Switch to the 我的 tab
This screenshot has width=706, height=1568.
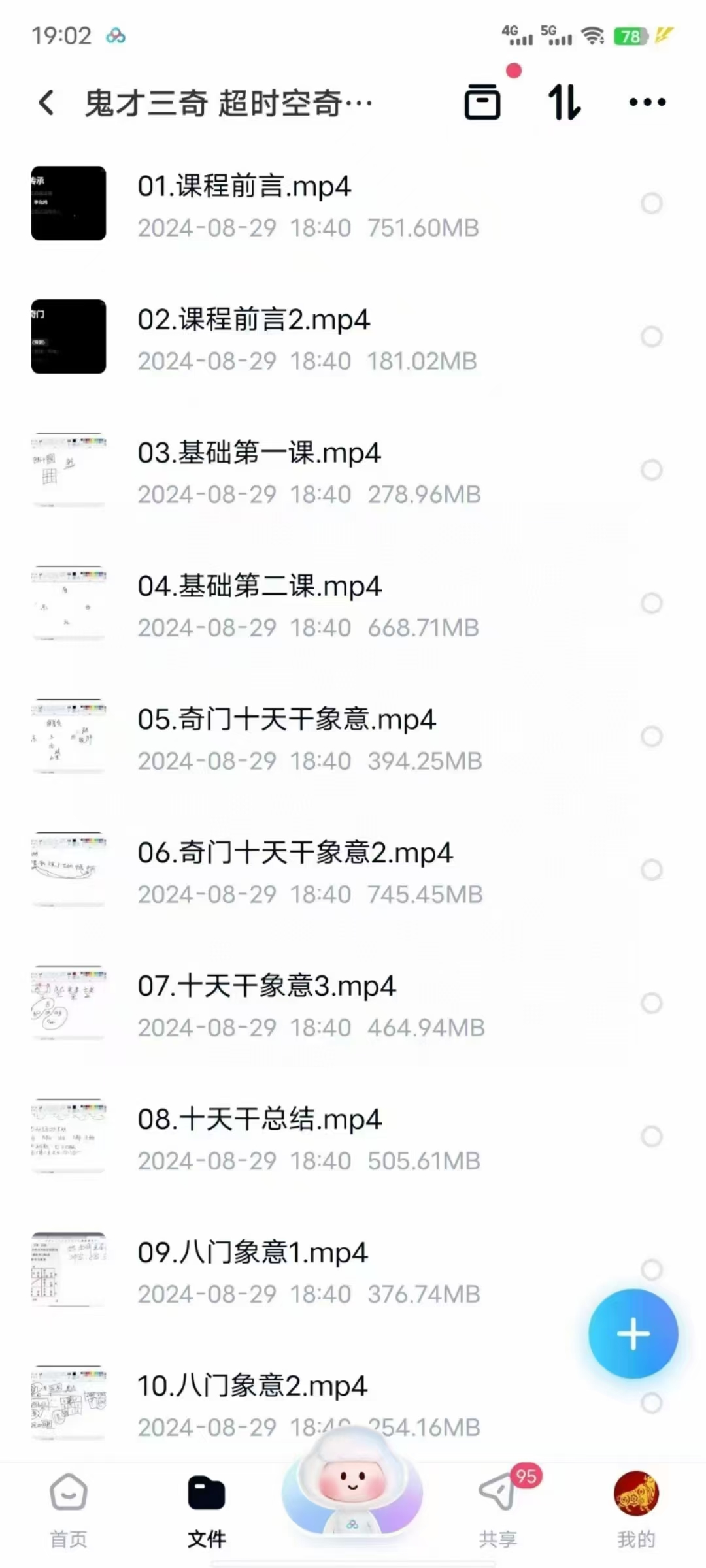[636, 1509]
